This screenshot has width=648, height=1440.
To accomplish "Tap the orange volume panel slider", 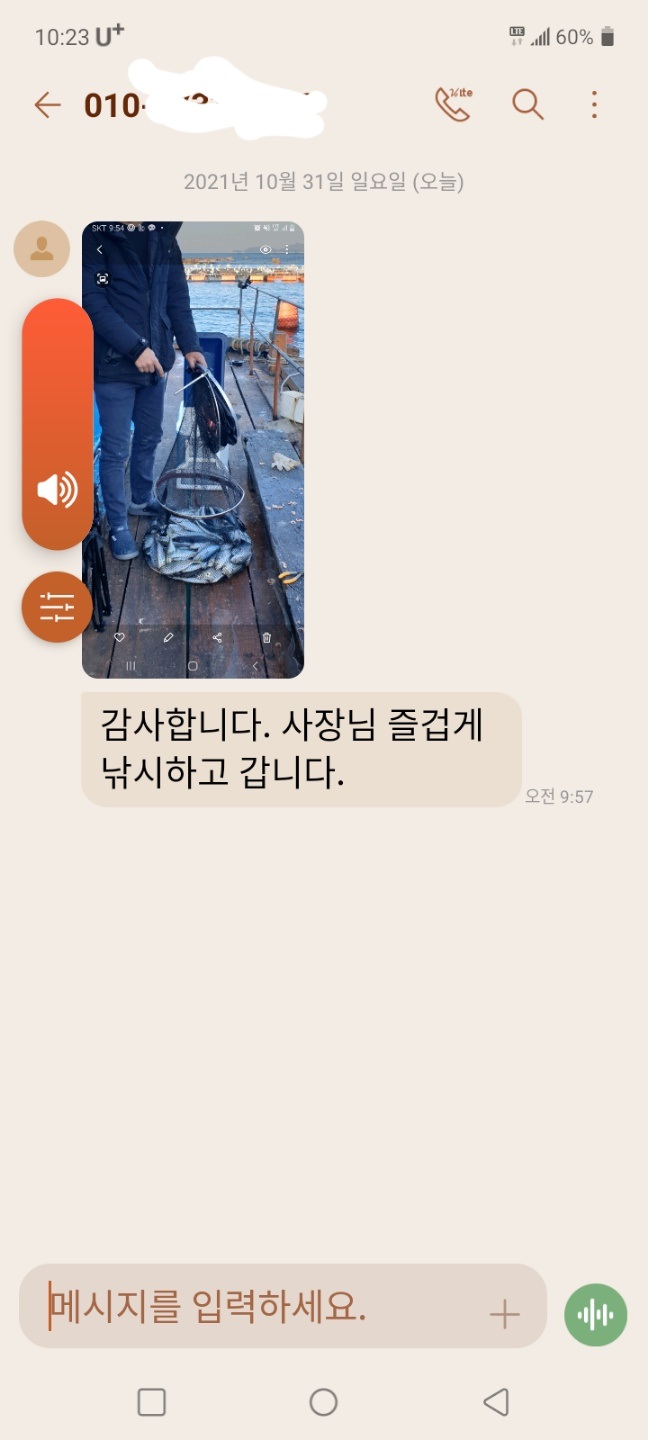I will [x=57, y=424].
